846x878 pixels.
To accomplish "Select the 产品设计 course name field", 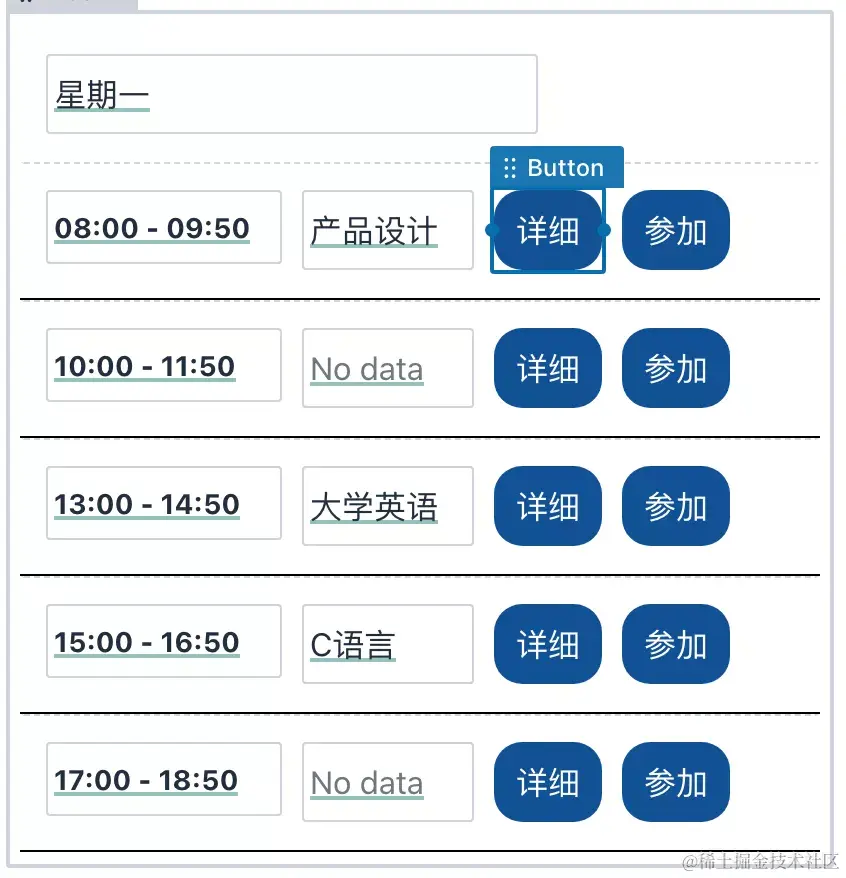I will coord(387,230).
